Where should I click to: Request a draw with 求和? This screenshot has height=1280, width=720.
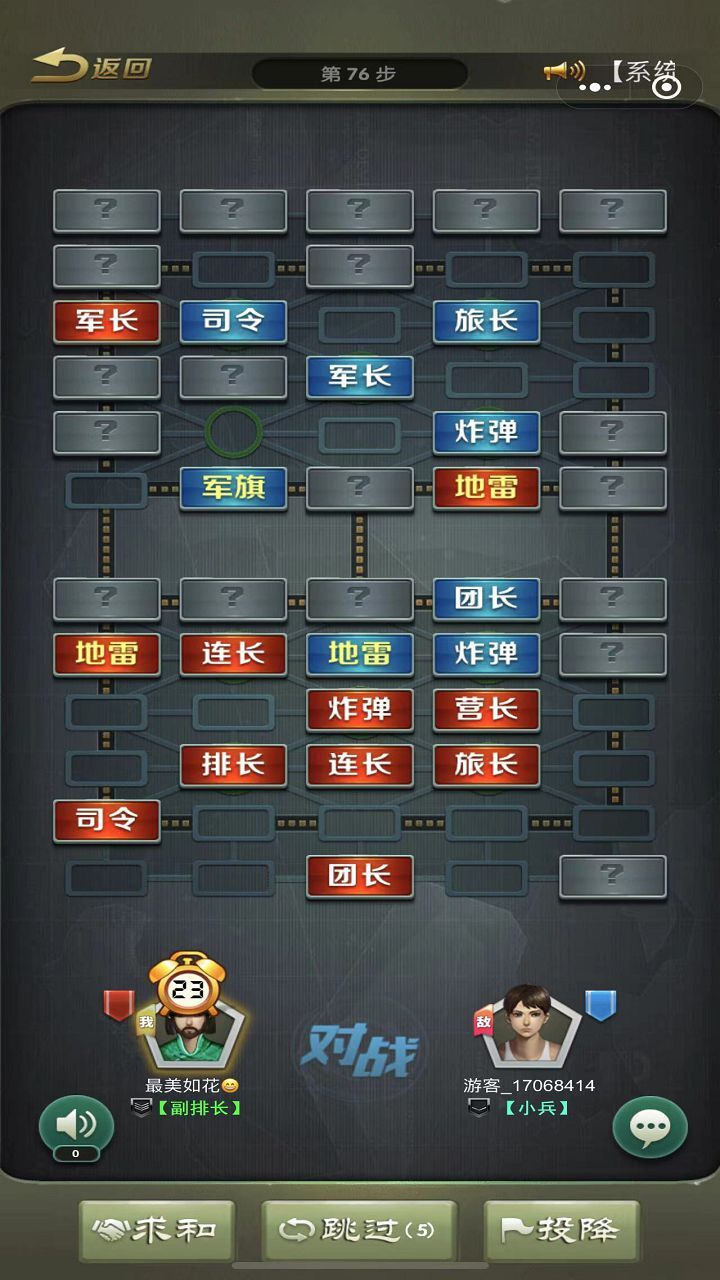coord(157,1229)
